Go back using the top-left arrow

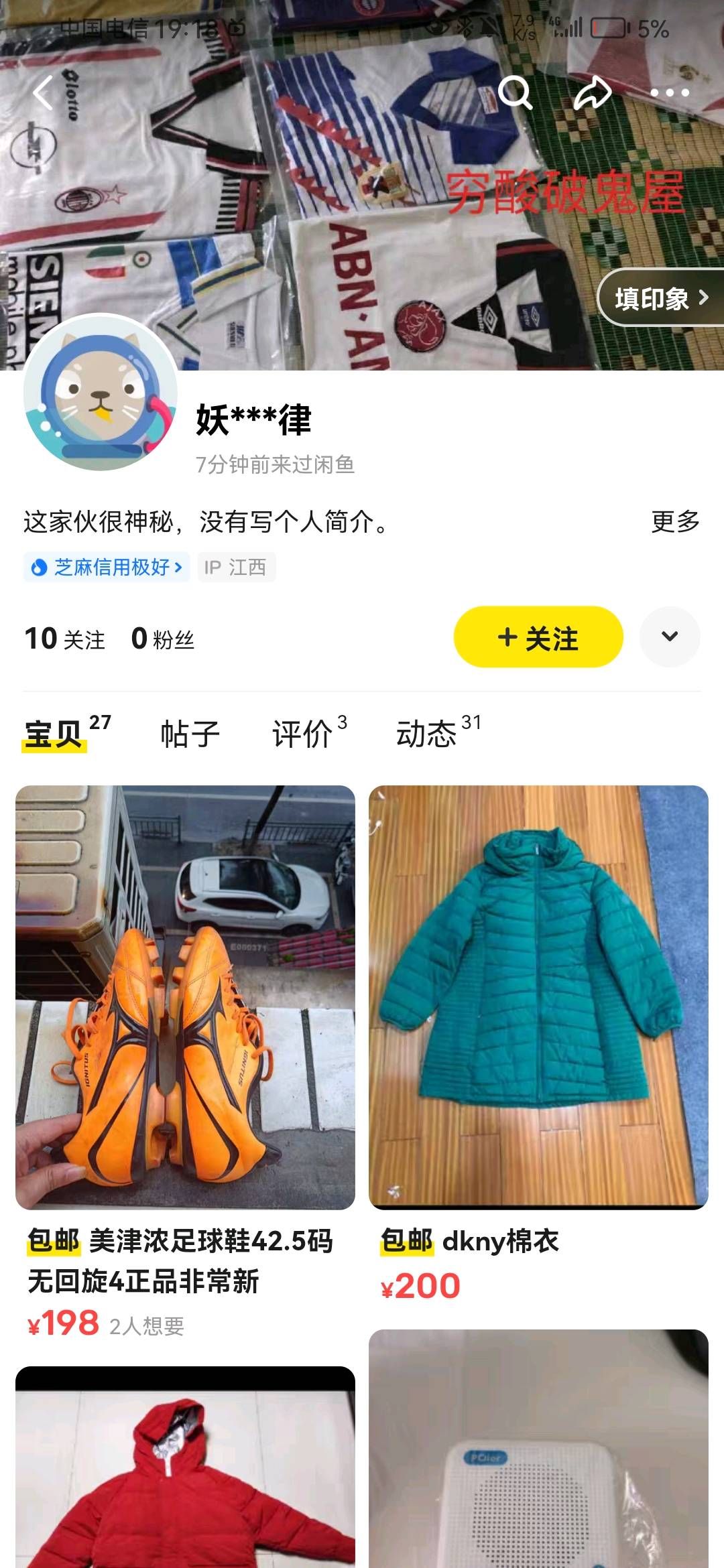[x=43, y=92]
